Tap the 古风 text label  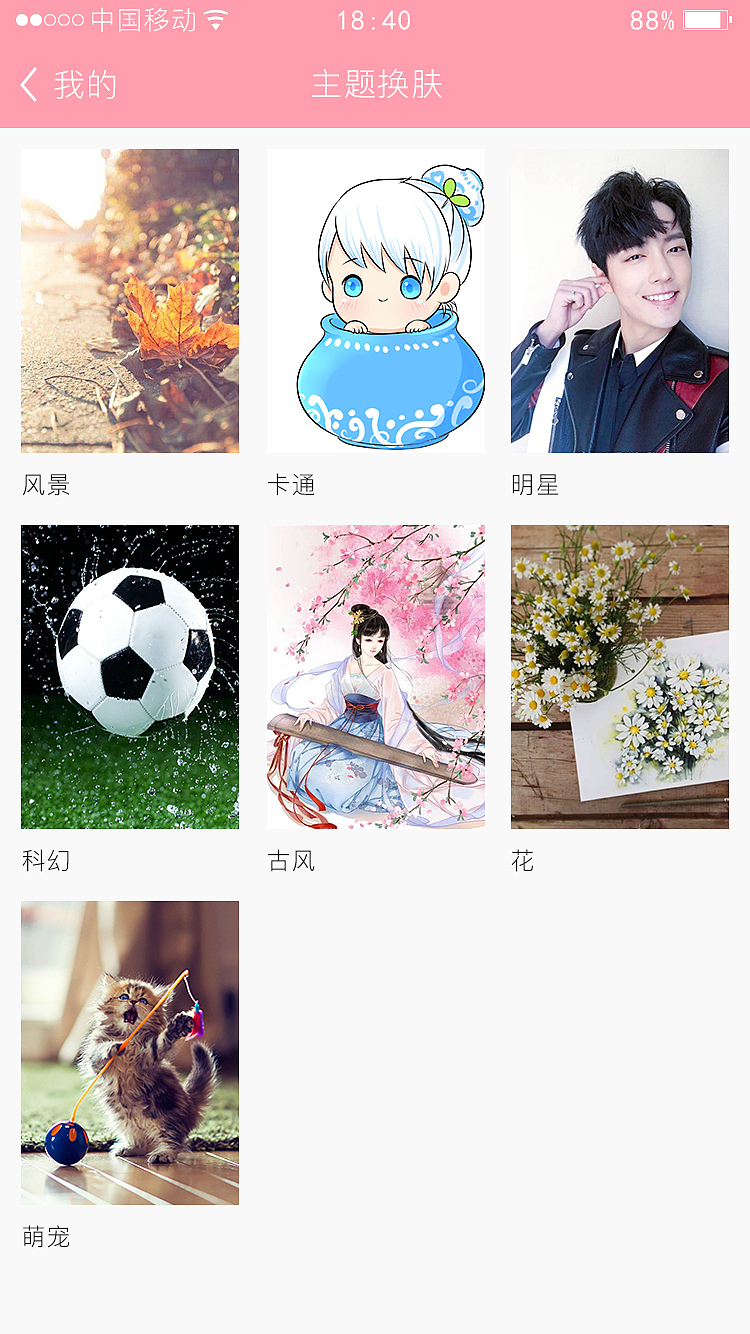[x=288, y=860]
